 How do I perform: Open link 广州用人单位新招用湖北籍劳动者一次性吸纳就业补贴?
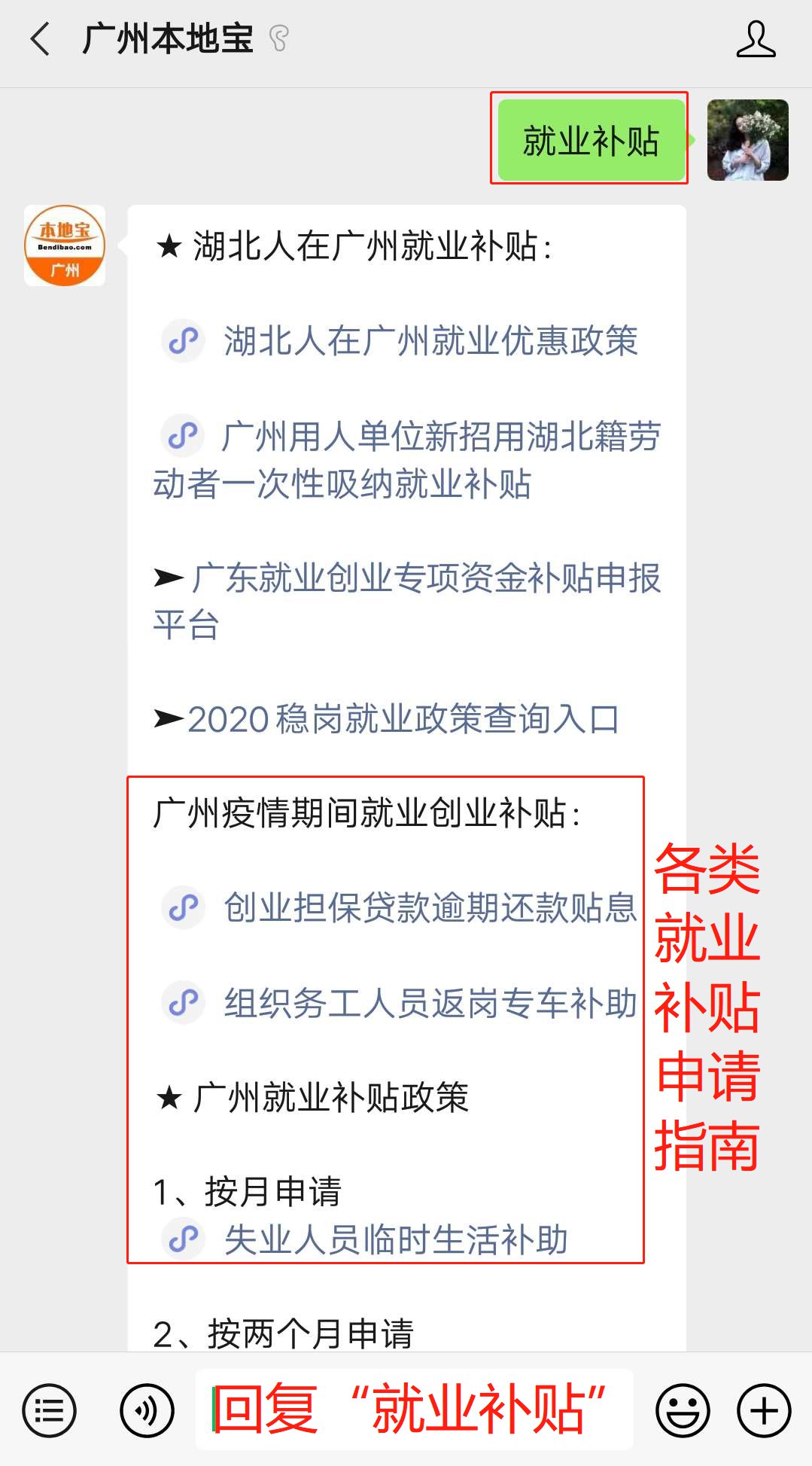[x=406, y=459]
